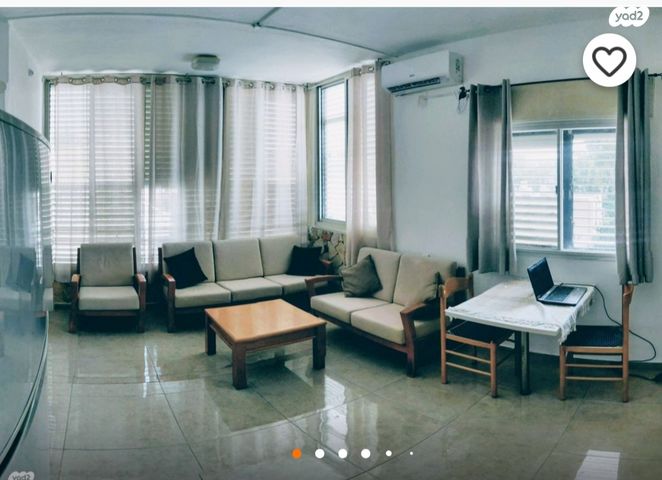
Task: Jump to the second photo indicator dot
Action: tap(320, 453)
